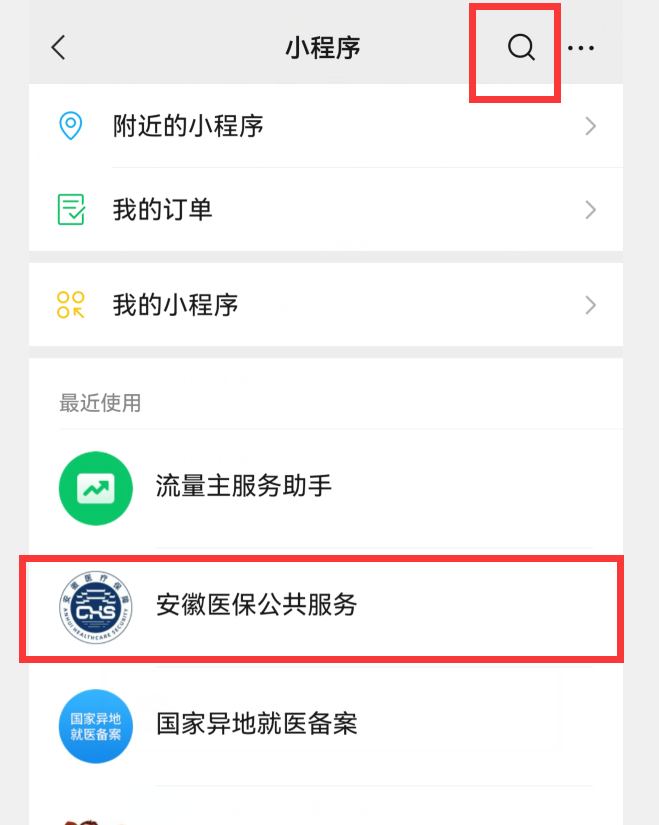Go back using the top-left arrow

pyautogui.click(x=58, y=48)
